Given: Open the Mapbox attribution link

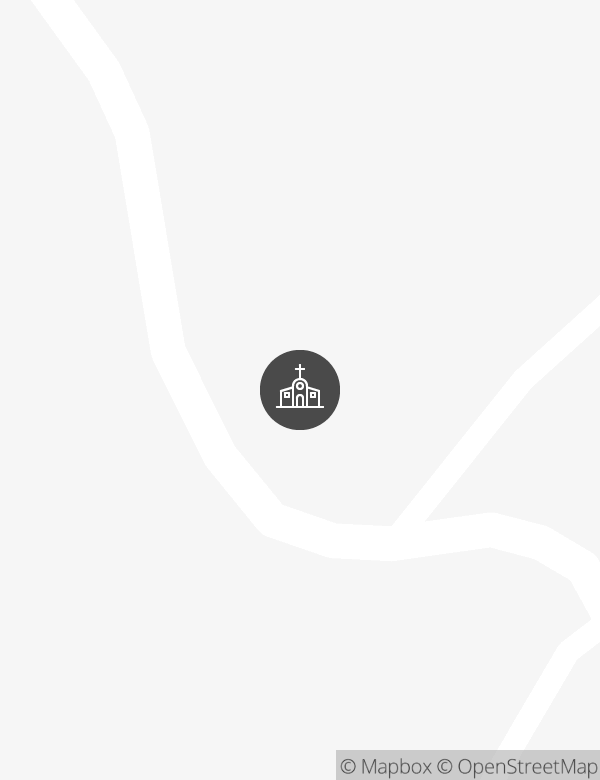Looking at the screenshot, I should point(386,767).
